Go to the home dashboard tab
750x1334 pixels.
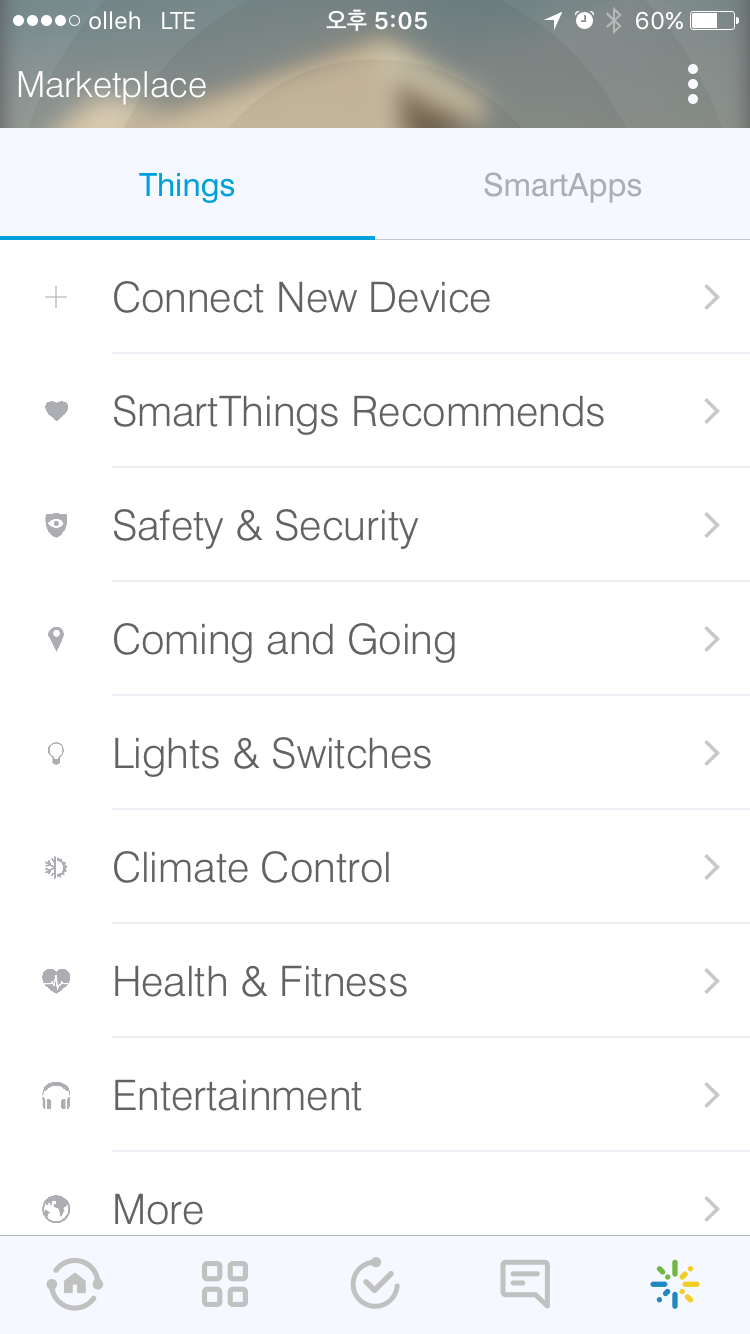75,1284
